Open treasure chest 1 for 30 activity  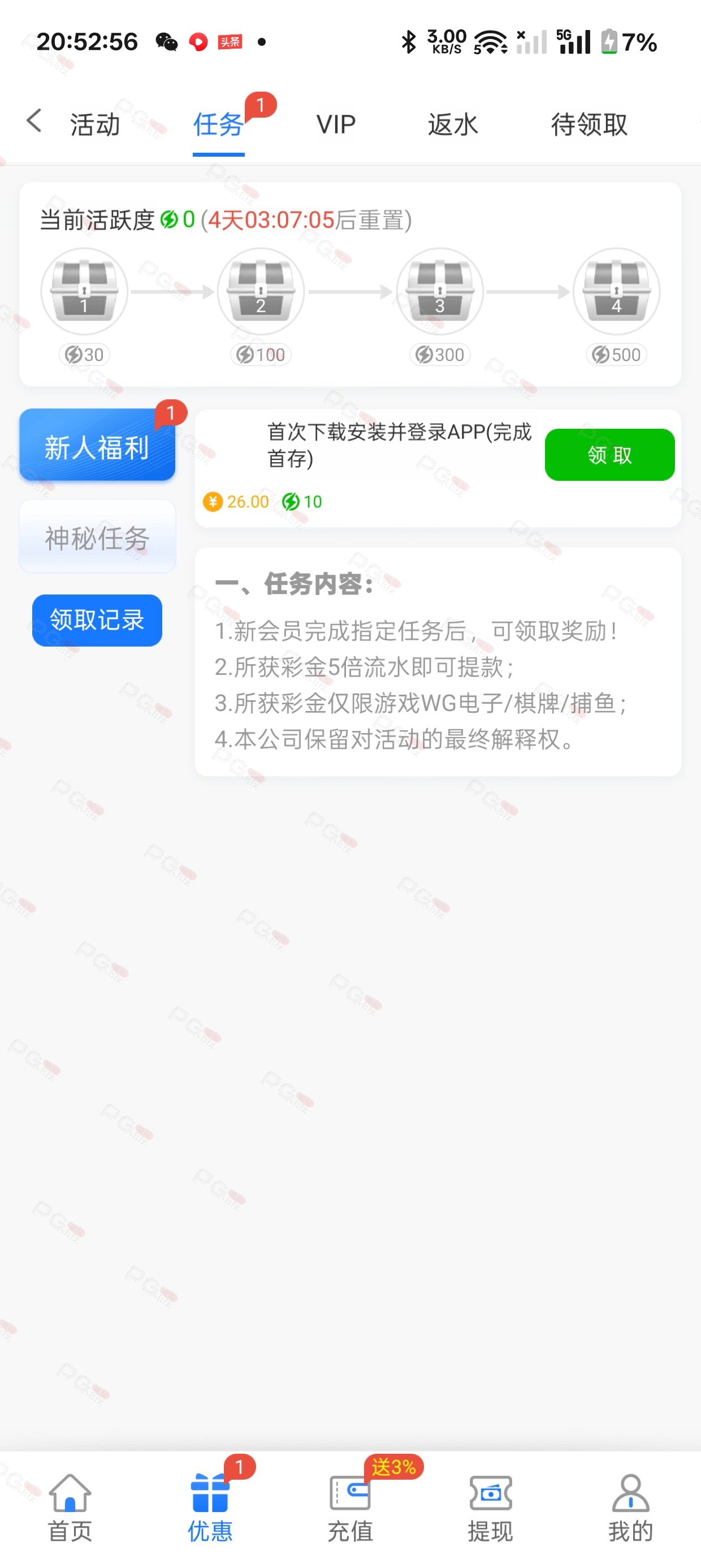point(84,291)
